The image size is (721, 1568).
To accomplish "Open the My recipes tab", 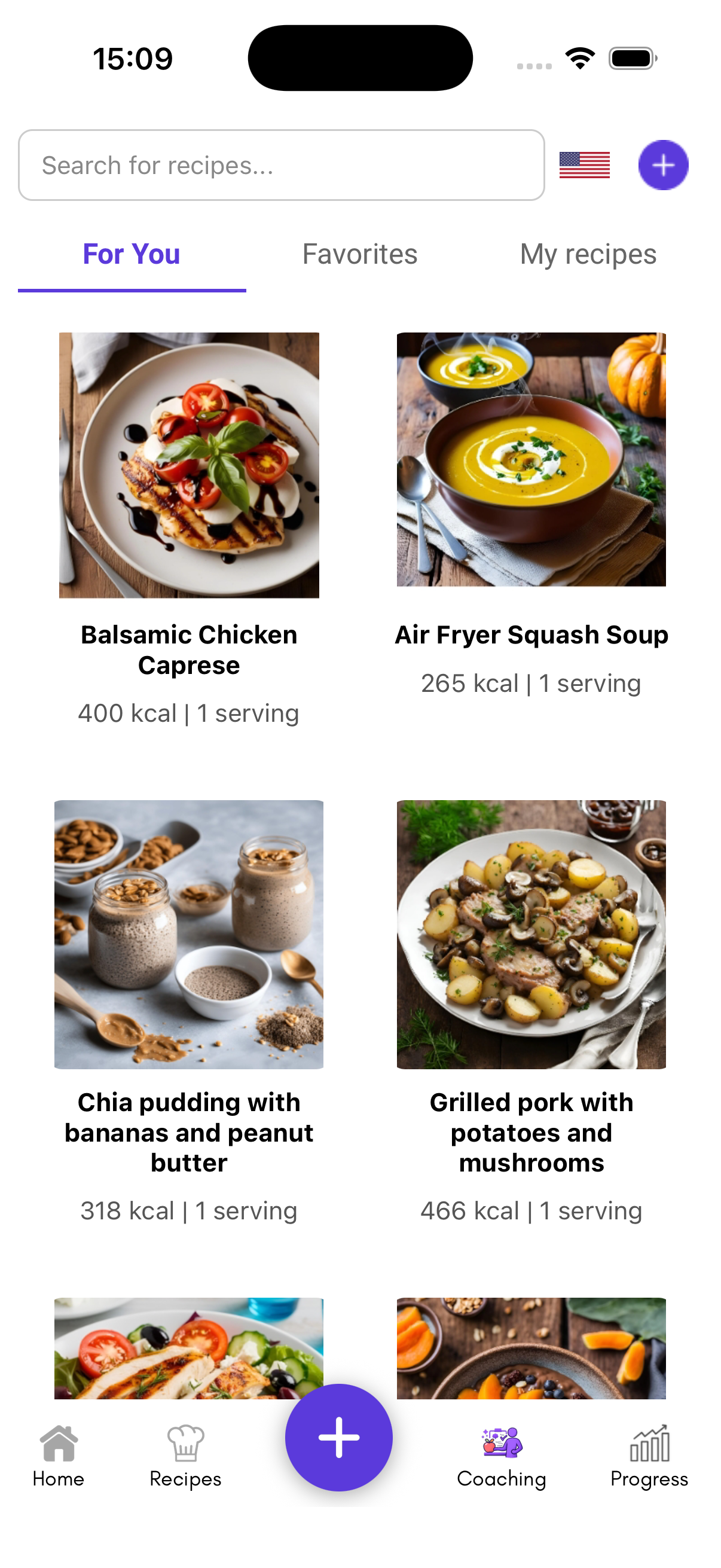I will pos(587,254).
